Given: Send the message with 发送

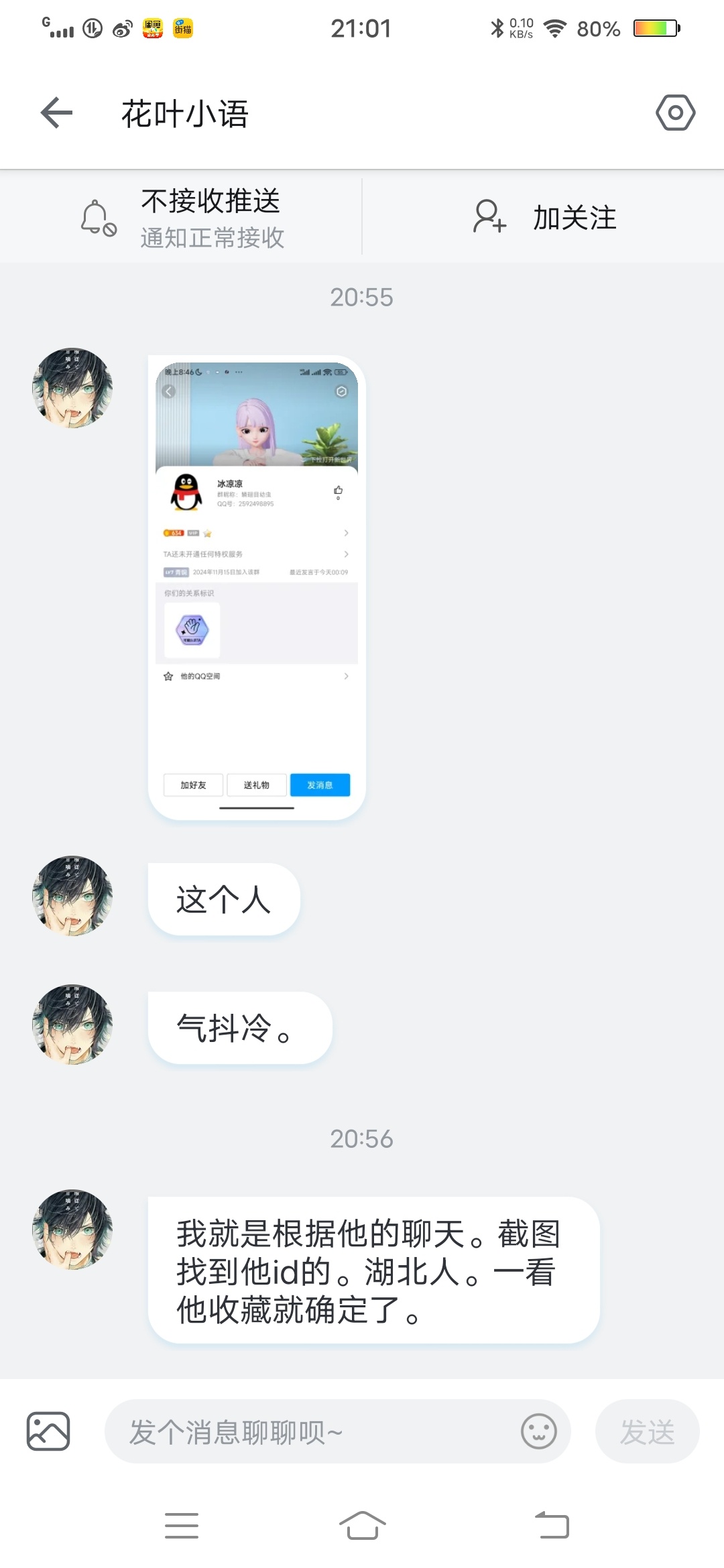Looking at the screenshot, I should click(647, 1432).
